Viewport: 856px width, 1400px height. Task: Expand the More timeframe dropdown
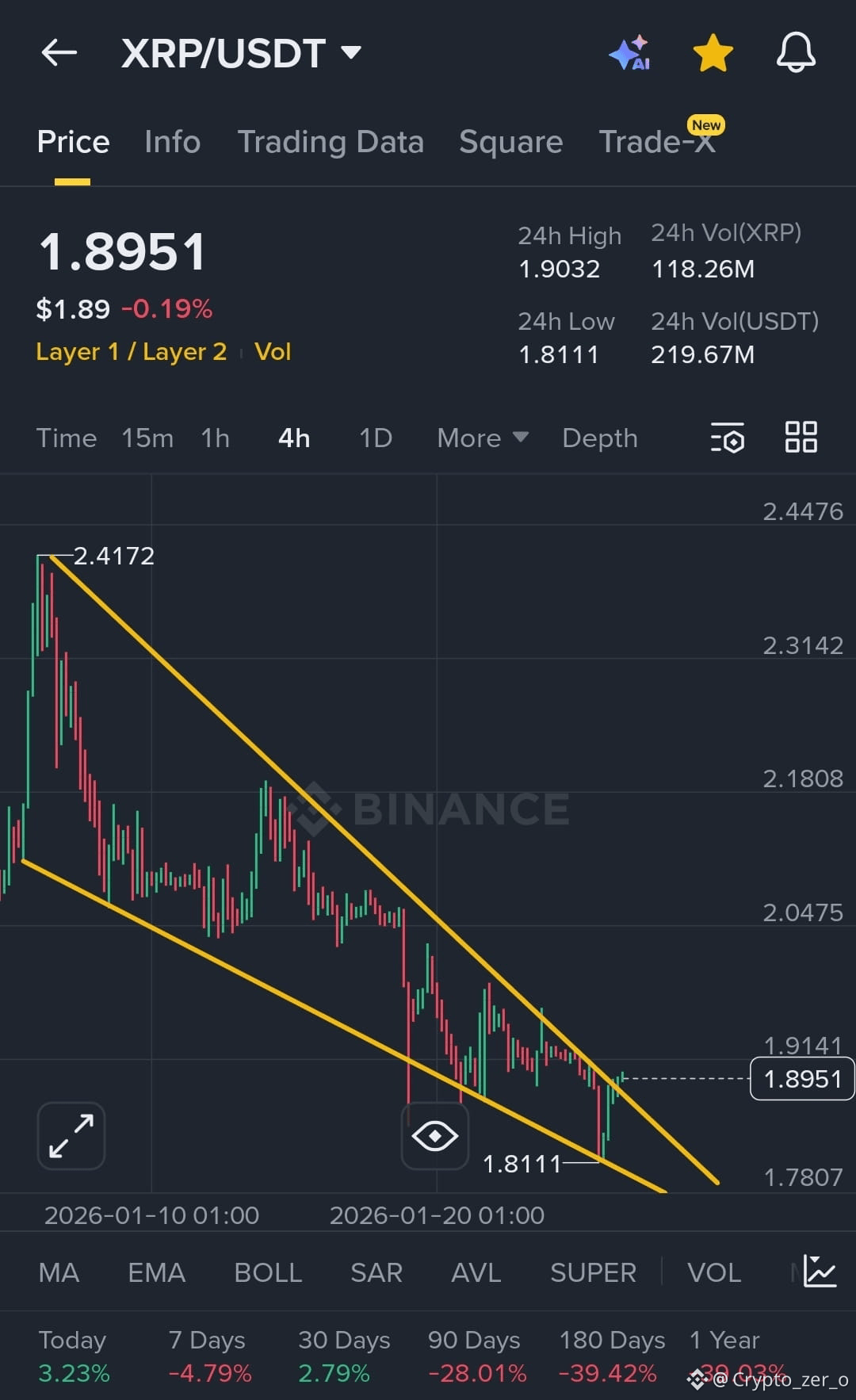pos(481,438)
